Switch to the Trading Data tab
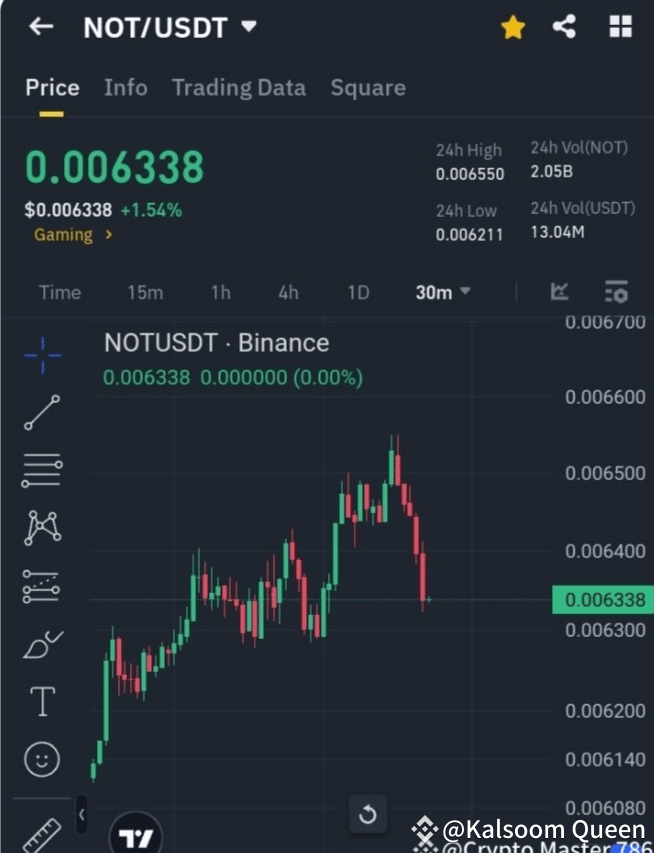Image resolution: width=654 pixels, height=853 pixels. tap(238, 88)
